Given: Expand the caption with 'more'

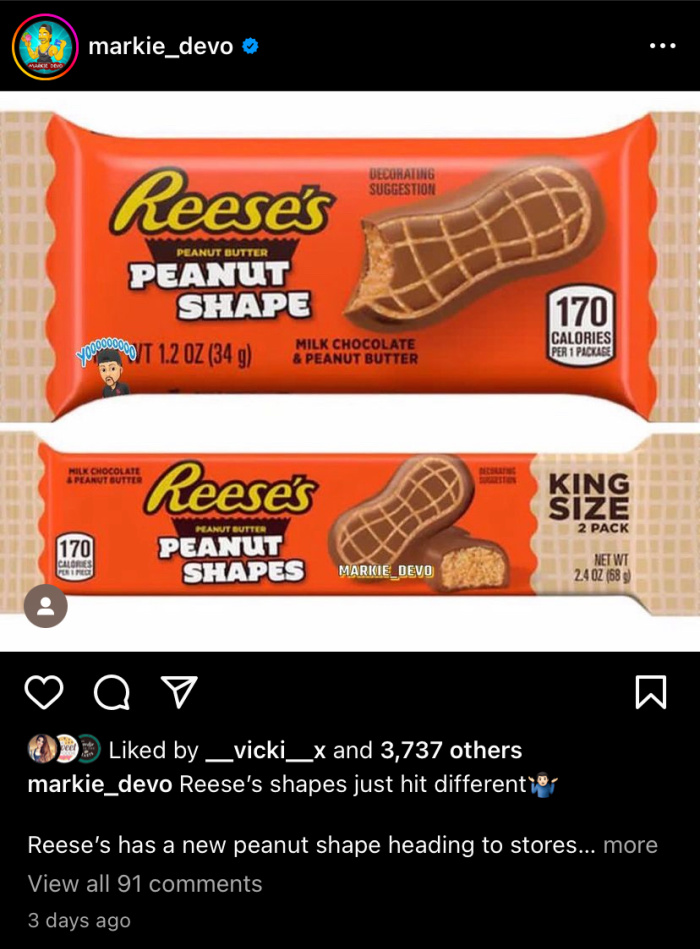Looking at the screenshot, I should click(630, 844).
